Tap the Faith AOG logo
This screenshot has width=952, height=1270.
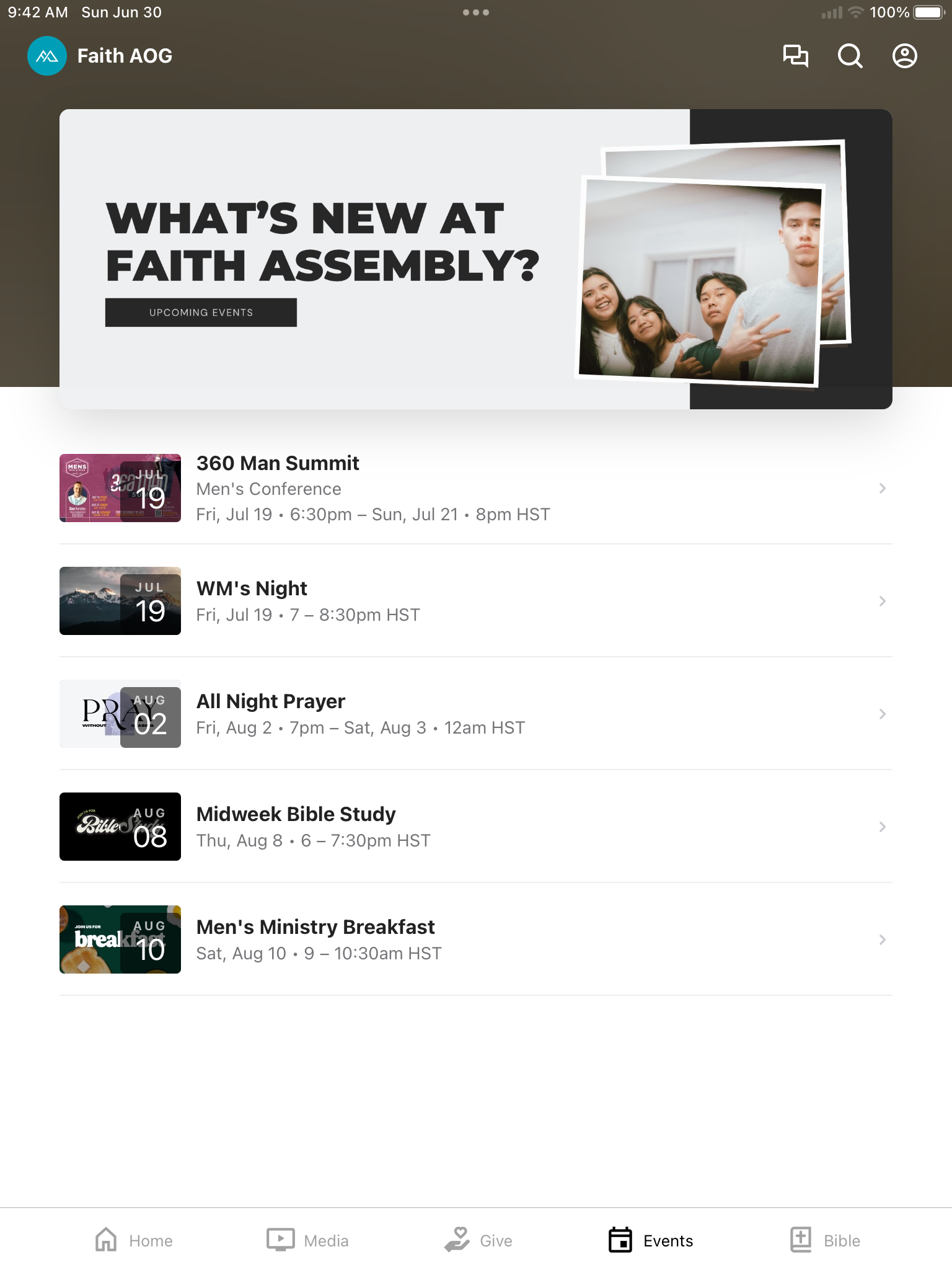47,56
